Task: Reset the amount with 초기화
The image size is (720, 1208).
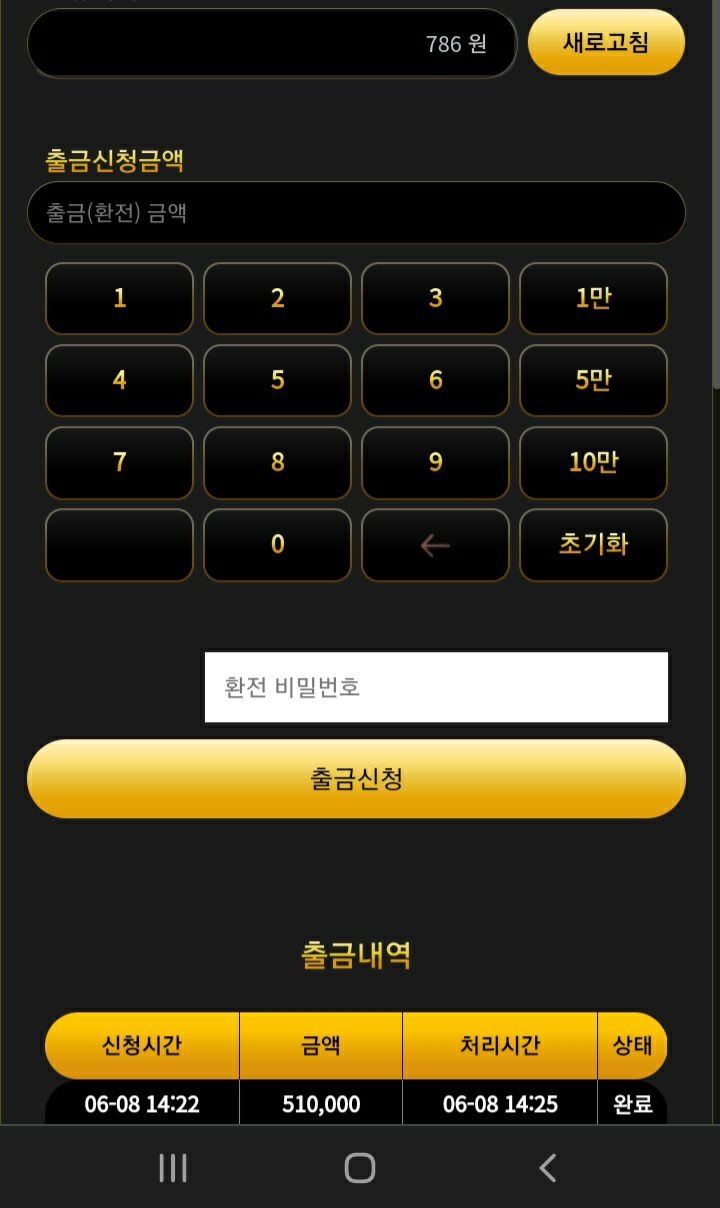Action: coord(593,544)
